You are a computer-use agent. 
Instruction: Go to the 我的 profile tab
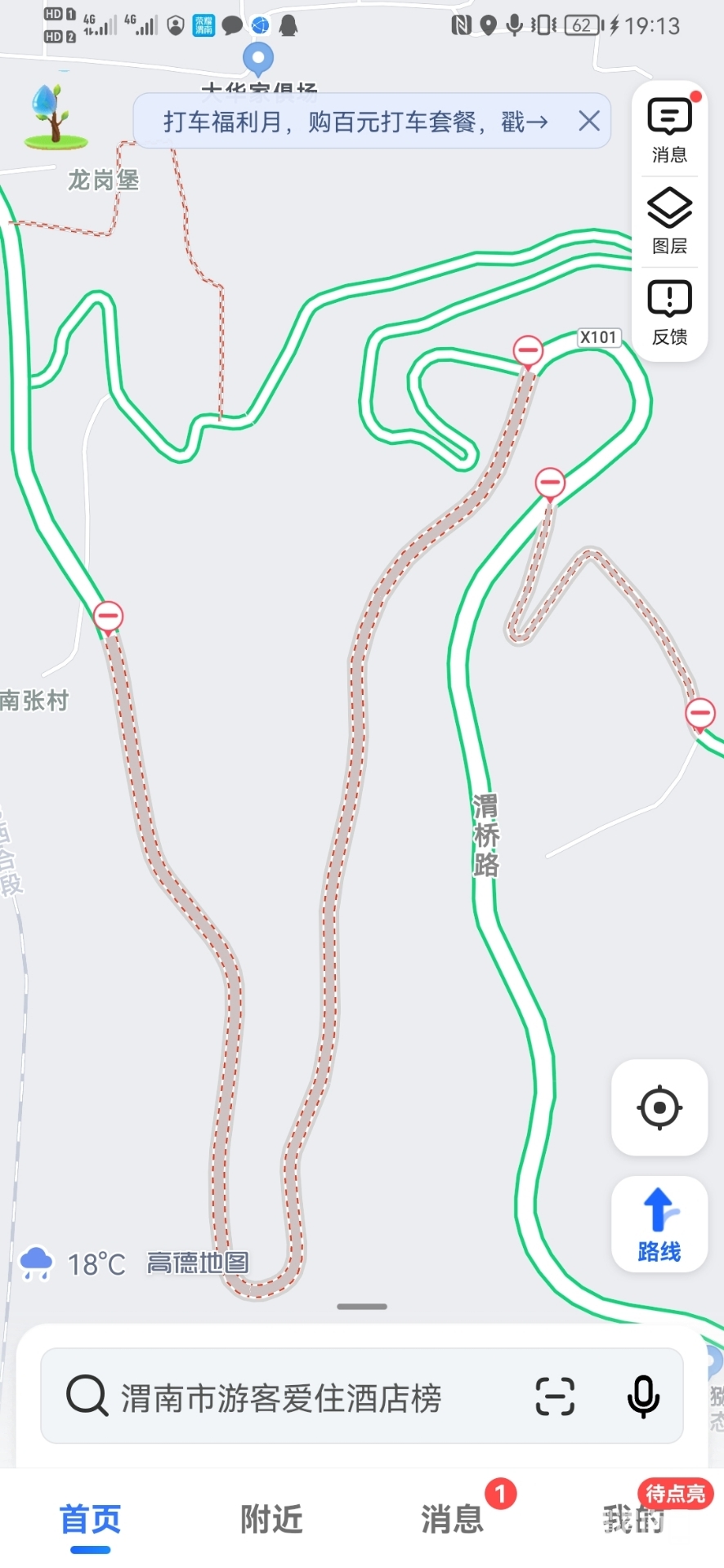(x=633, y=1519)
